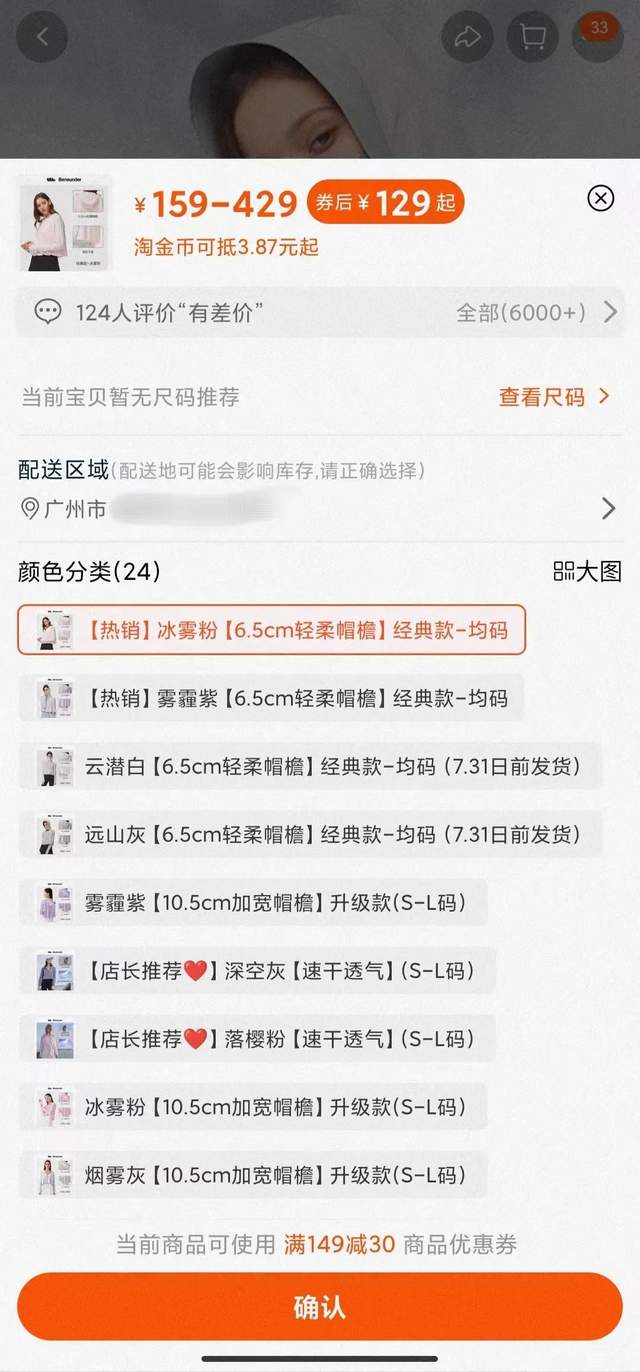Select 【店长推荐】落樱粉 速干透气 option
Screen dimensions: 640x1372
pyautogui.click(x=256, y=1038)
